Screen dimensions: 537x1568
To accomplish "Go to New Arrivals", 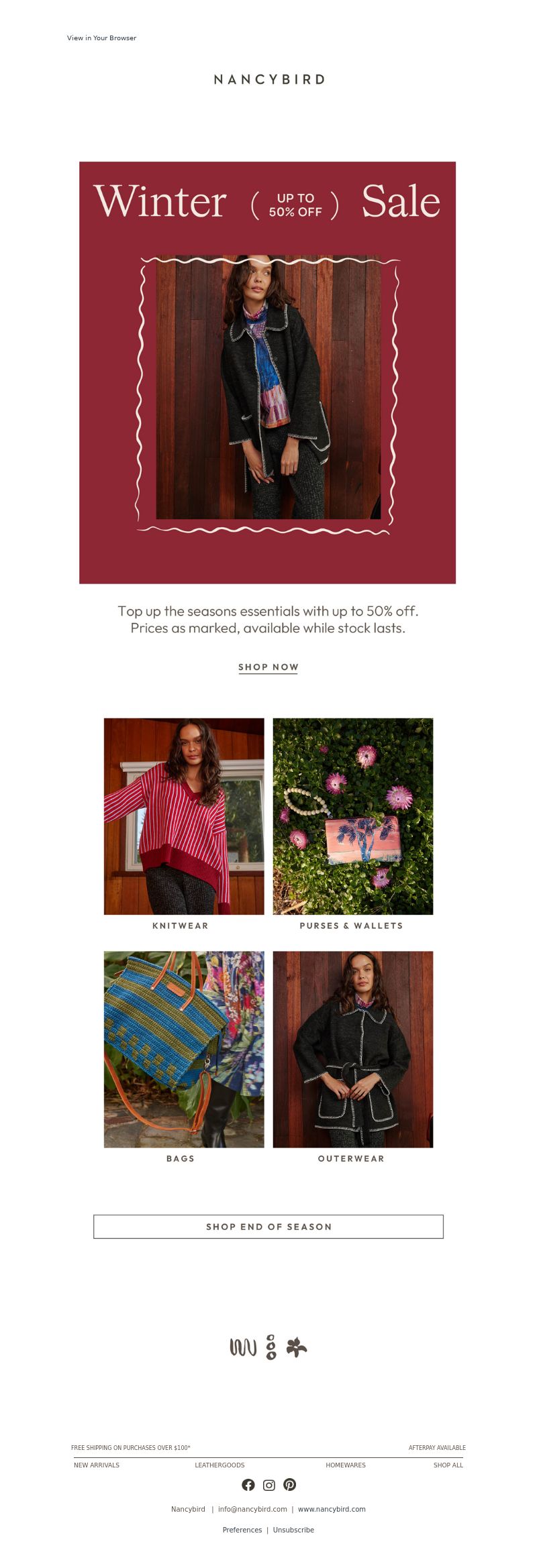I will coord(97,1465).
